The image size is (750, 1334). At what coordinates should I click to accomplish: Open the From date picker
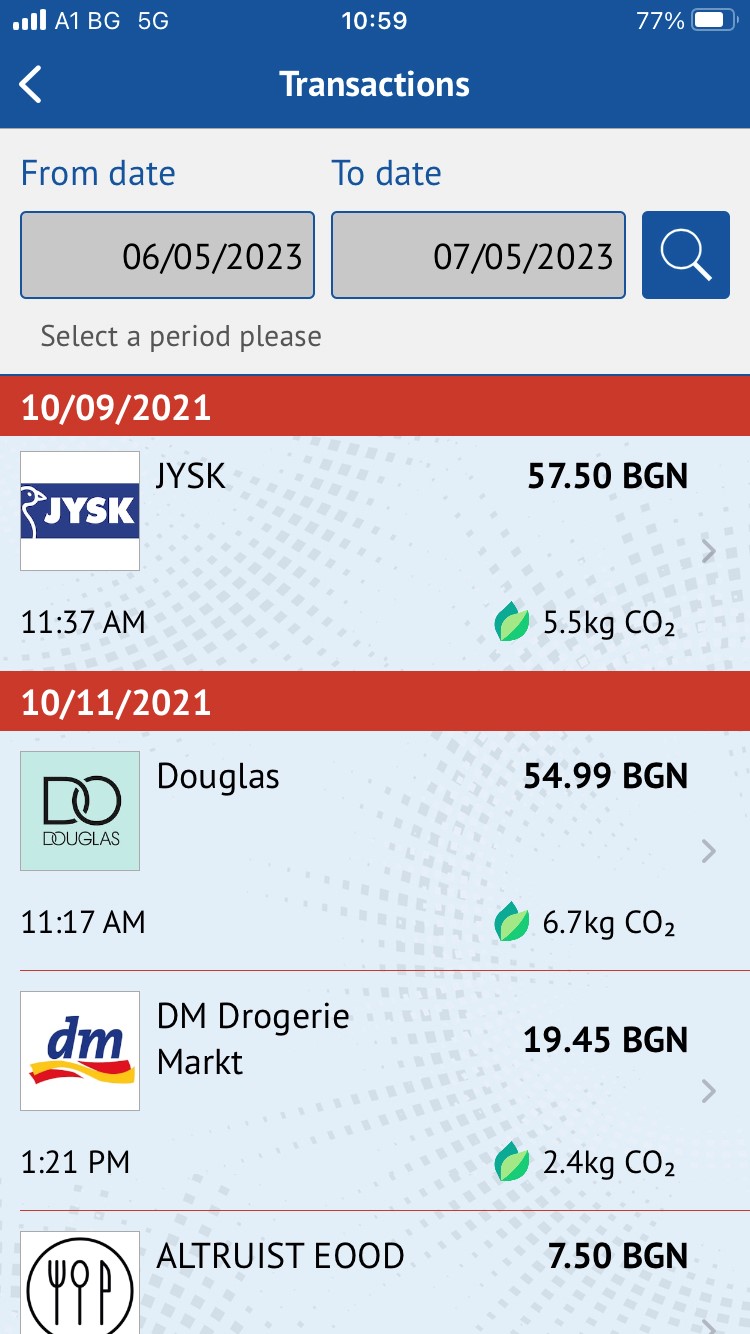pos(168,255)
